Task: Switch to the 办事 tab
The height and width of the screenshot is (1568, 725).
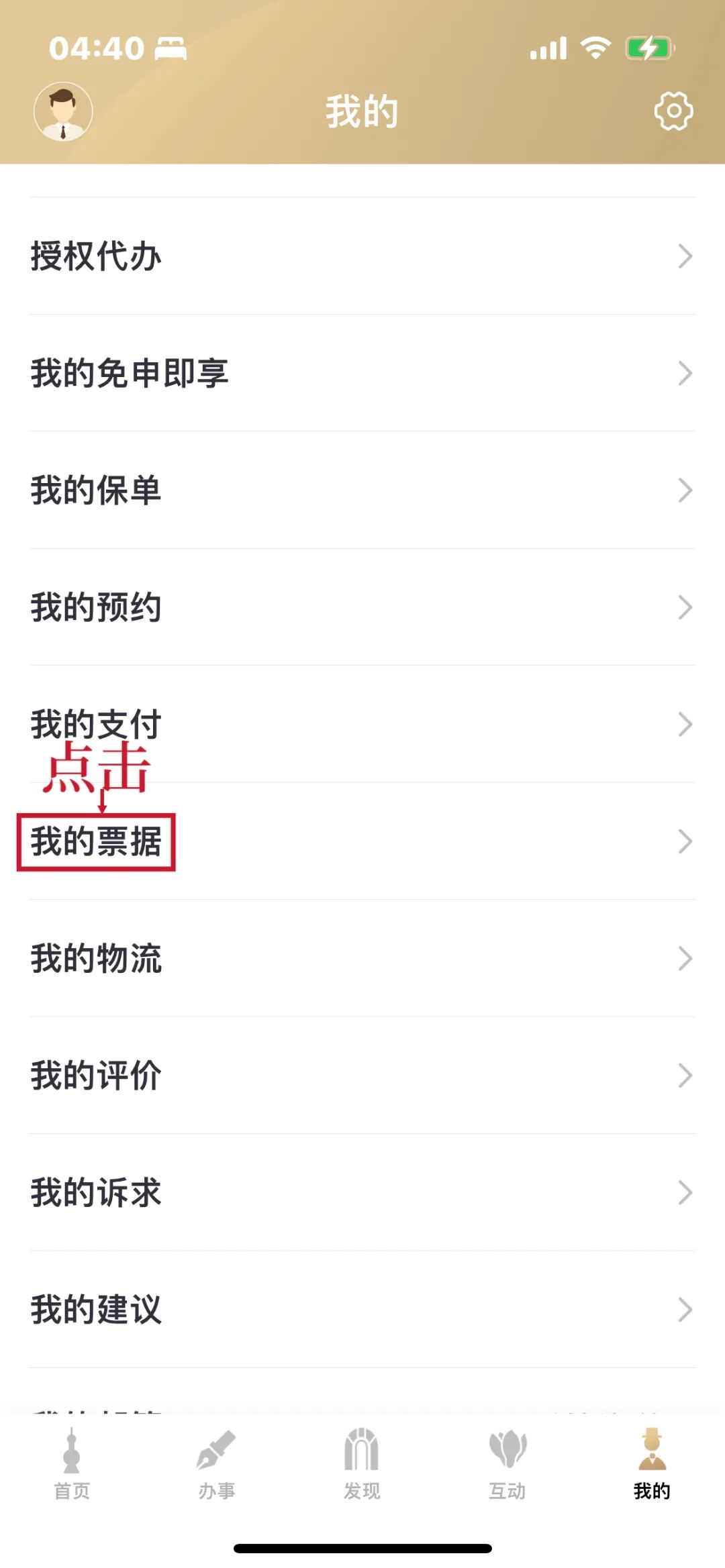Action: click(217, 1463)
